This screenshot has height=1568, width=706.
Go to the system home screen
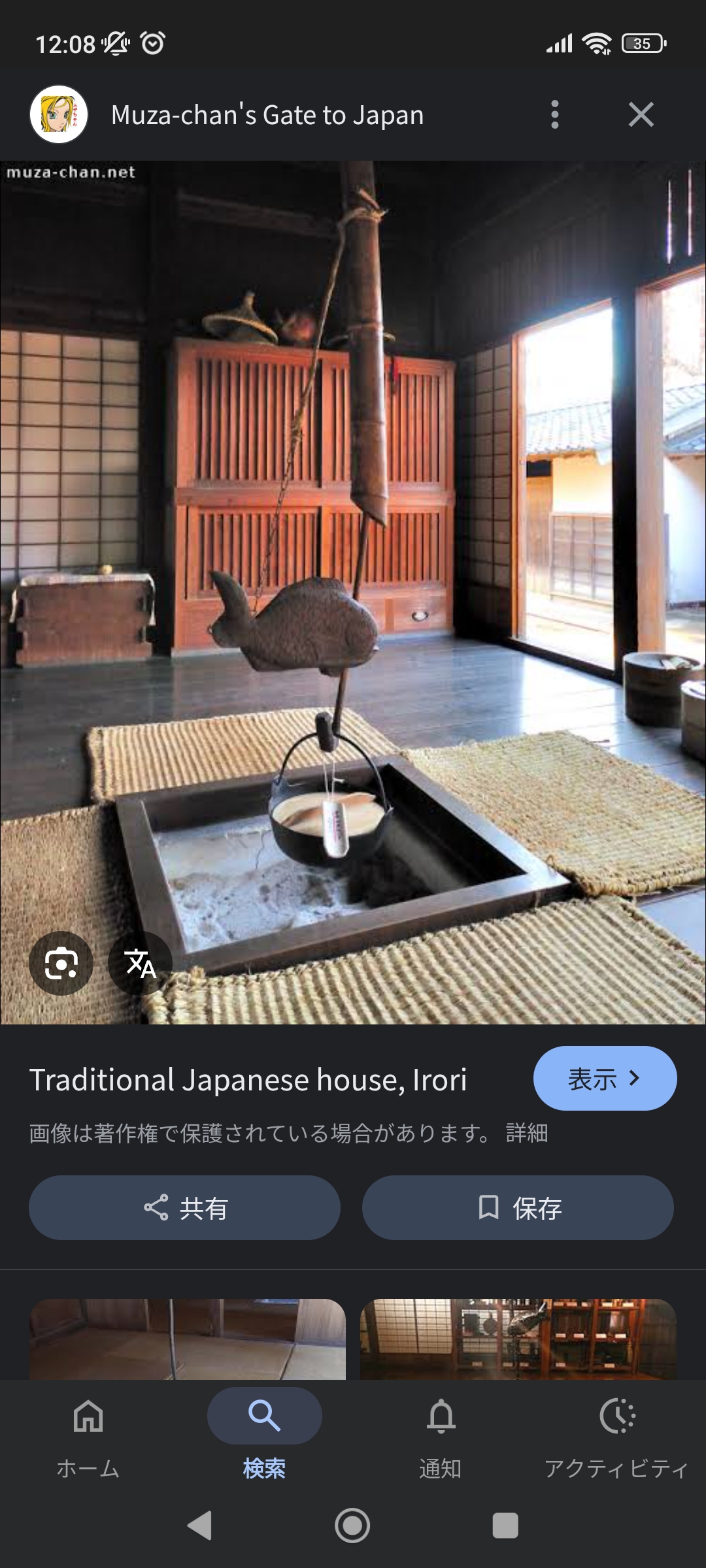(352, 1526)
